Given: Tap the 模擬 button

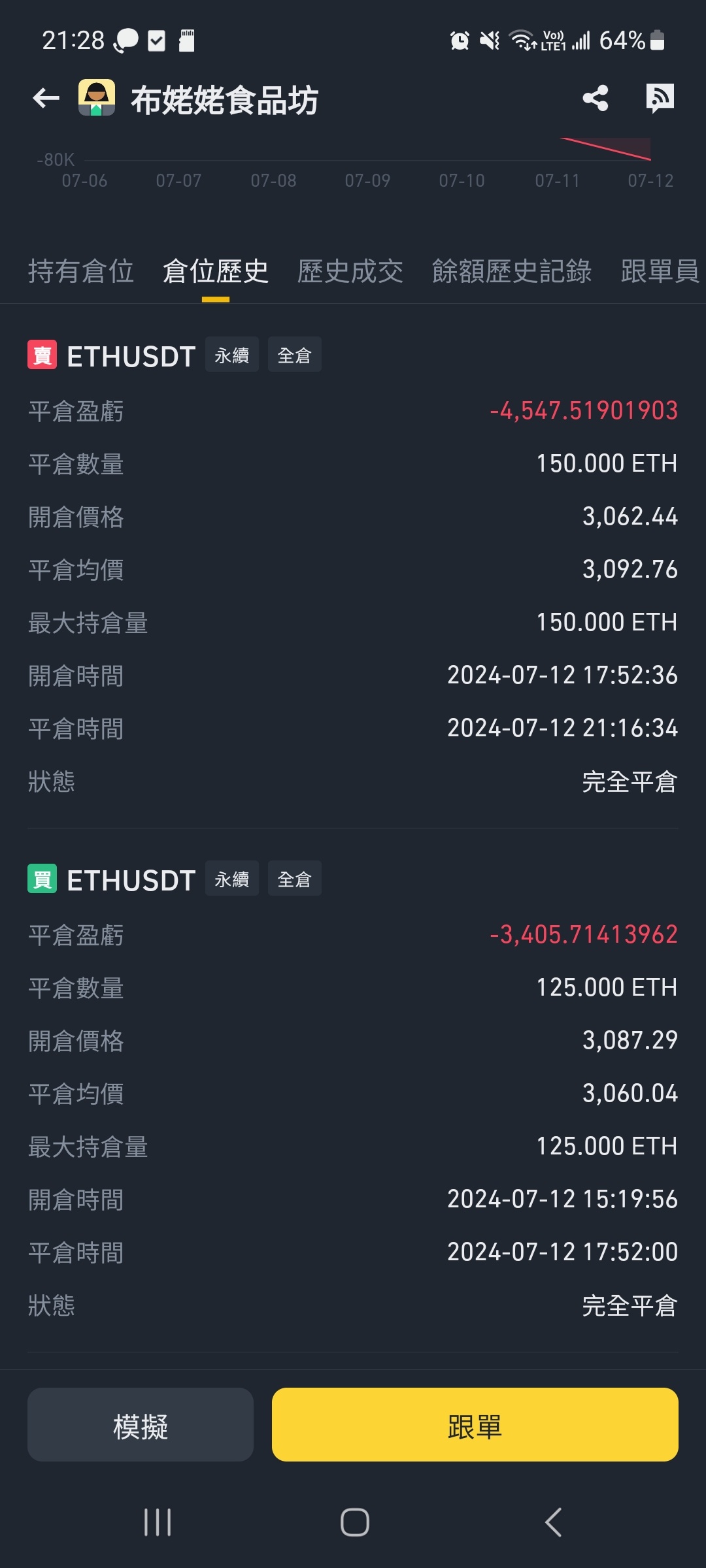Looking at the screenshot, I should pos(141,1424).
